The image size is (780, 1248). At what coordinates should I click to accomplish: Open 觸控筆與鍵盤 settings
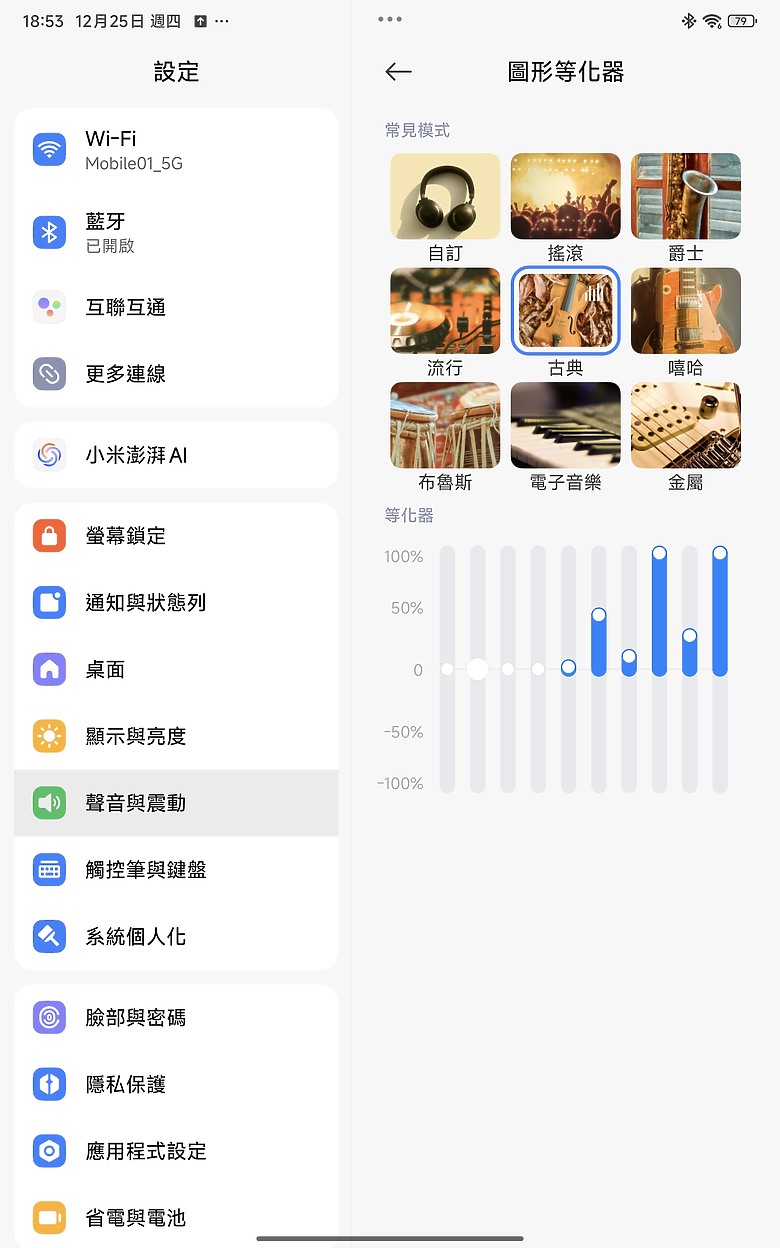click(176, 869)
